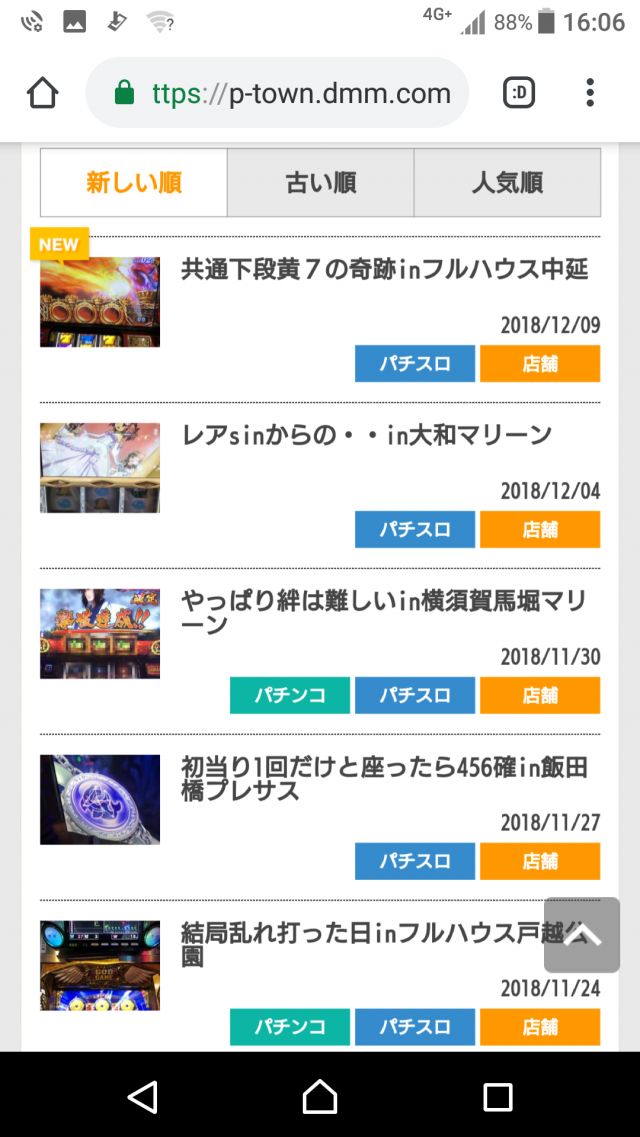The width and height of the screenshot is (640, 1137).
Task: Tap the browser home icon
Action: [42, 94]
